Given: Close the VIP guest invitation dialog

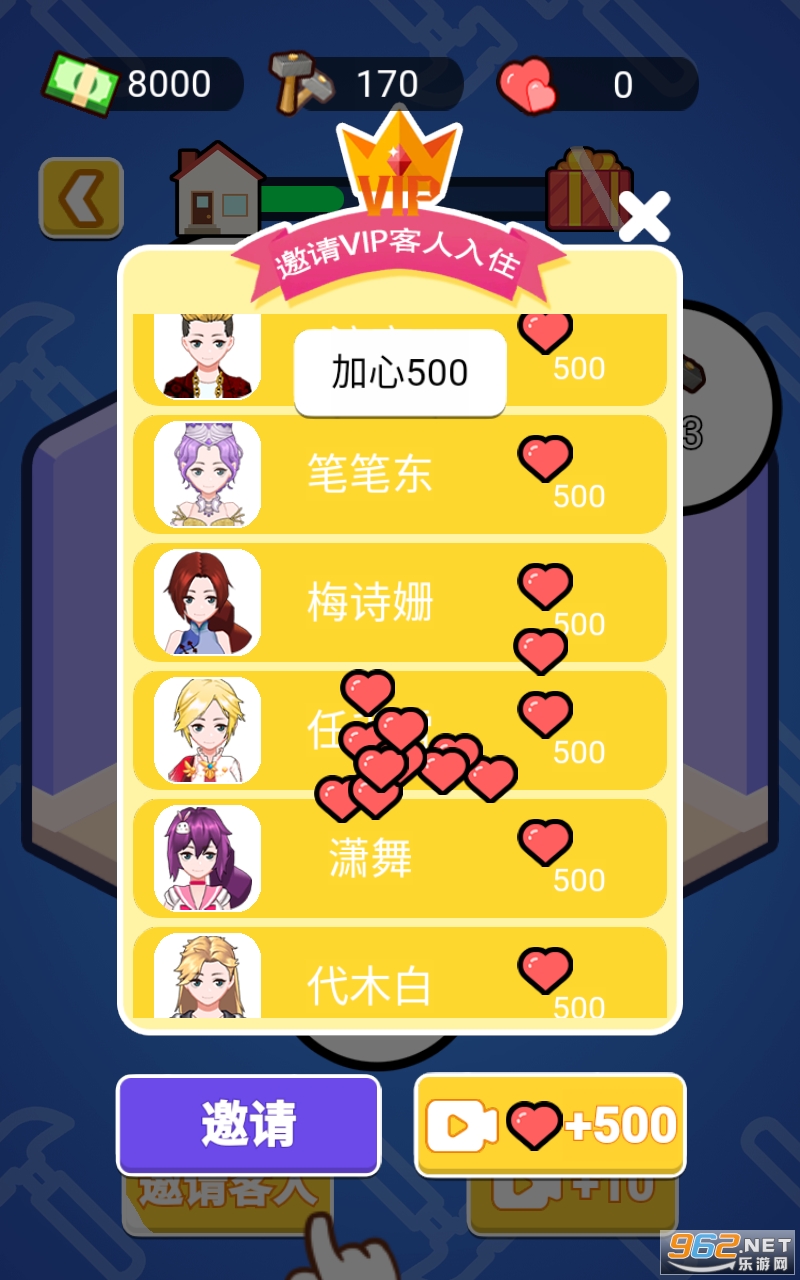Looking at the screenshot, I should point(644,216).
